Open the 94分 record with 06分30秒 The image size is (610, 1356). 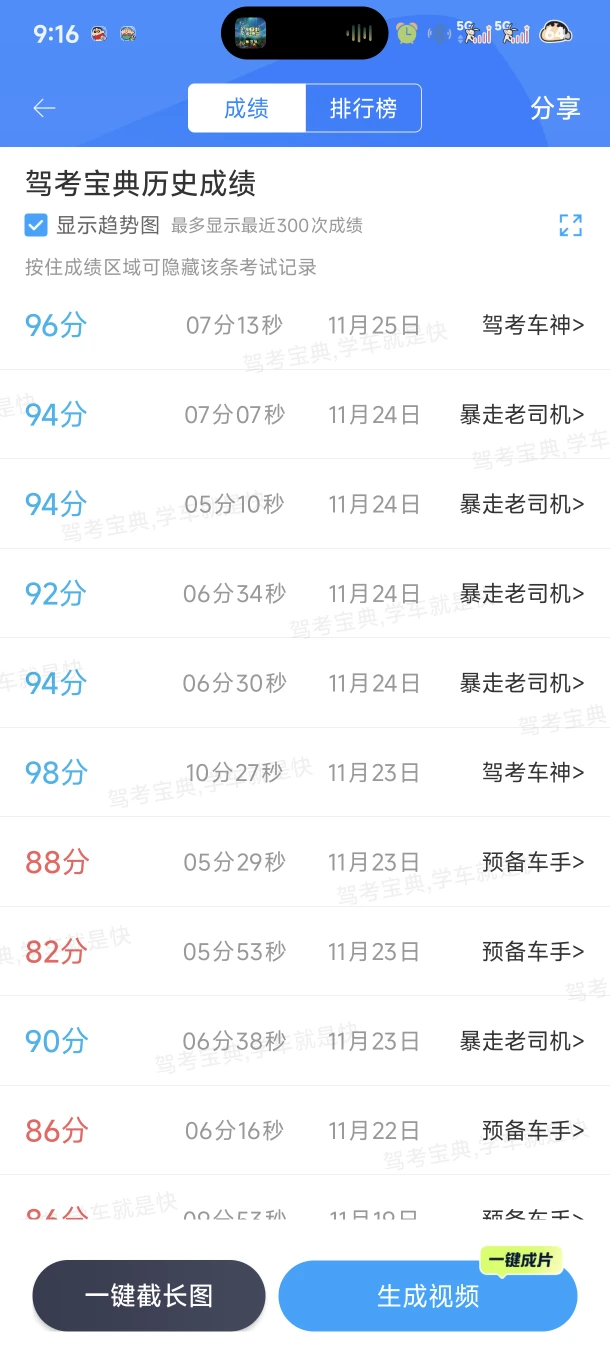tap(304, 683)
